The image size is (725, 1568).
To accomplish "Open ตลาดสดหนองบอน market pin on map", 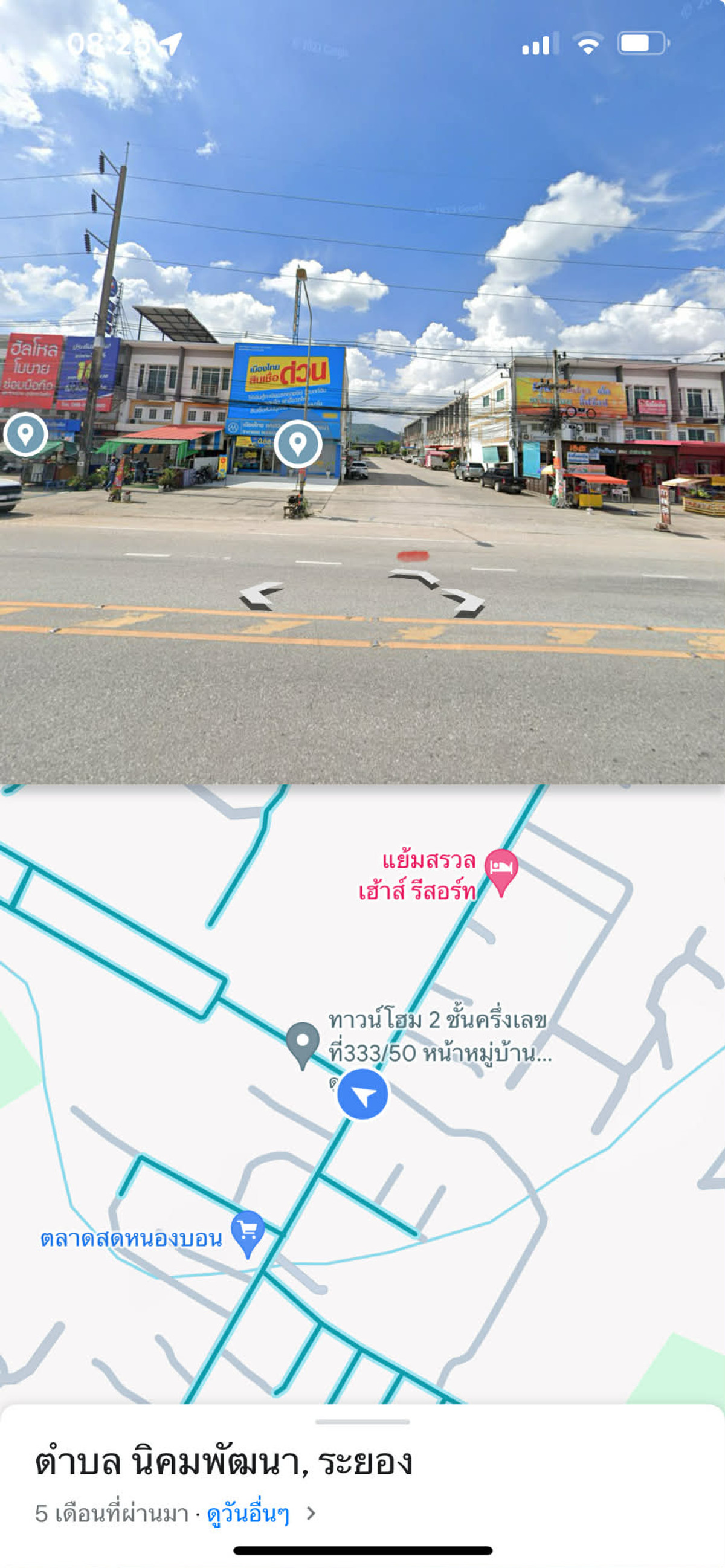I will [248, 1232].
